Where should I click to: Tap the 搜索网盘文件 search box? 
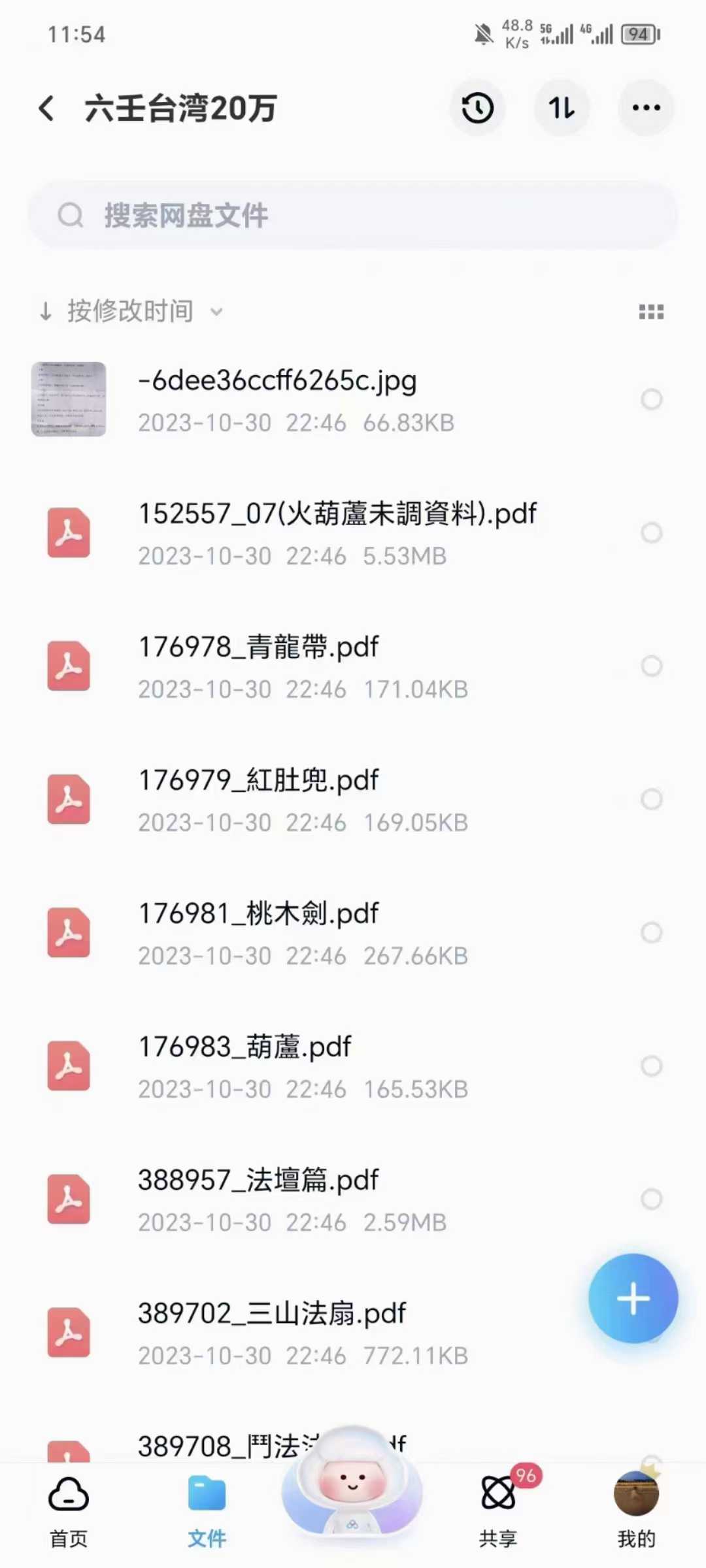(x=353, y=215)
